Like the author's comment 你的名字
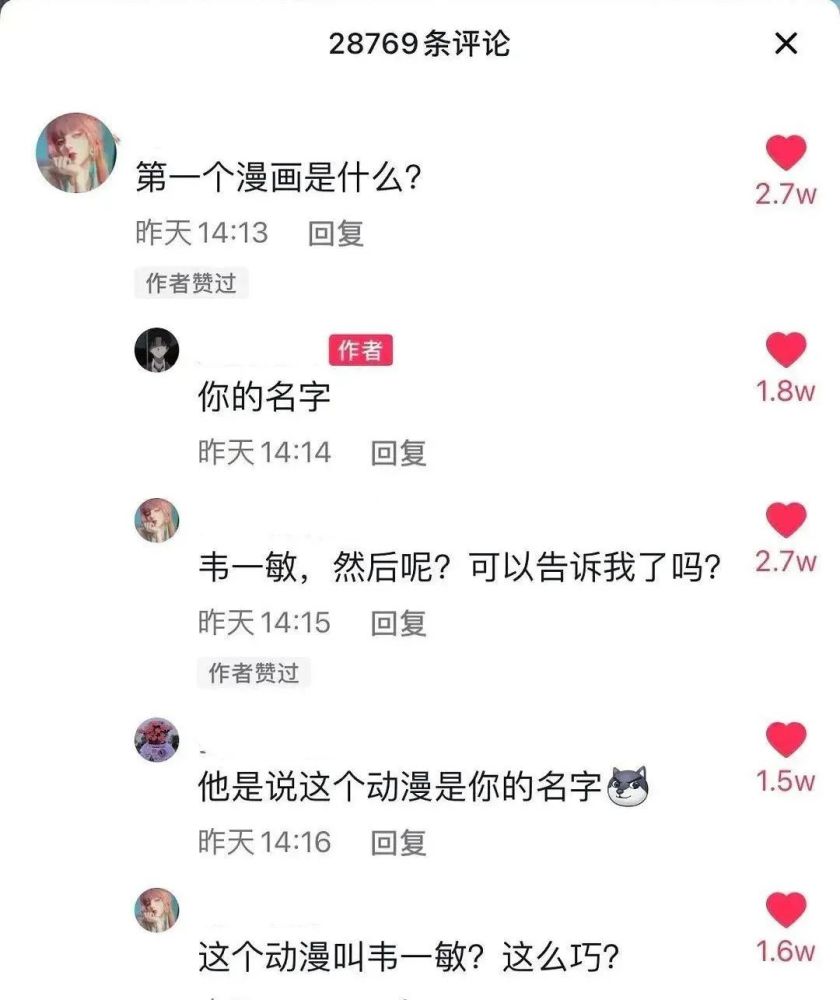The height and width of the screenshot is (1000, 840). click(x=785, y=350)
